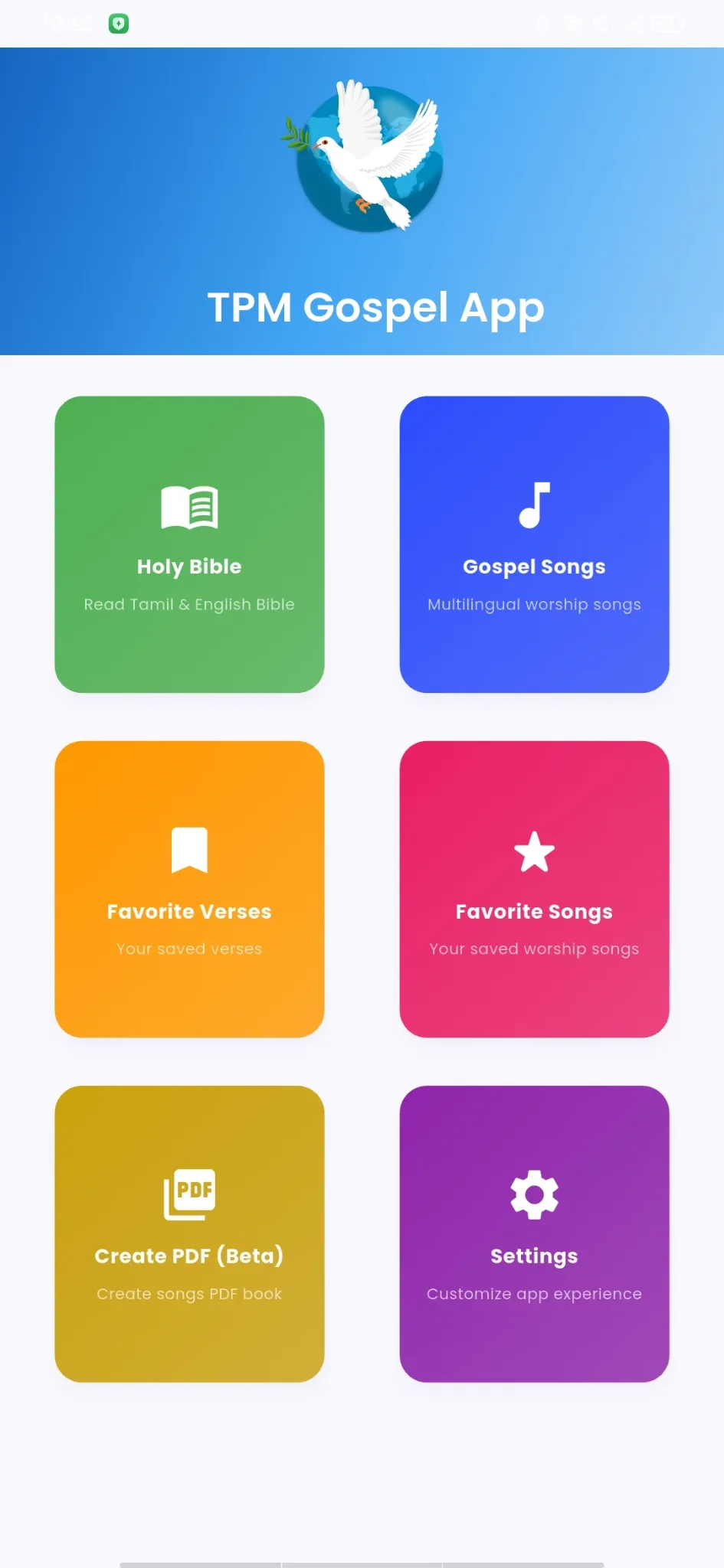
Task: Tap the PDF document icon on Create PDF card
Action: [x=189, y=1194]
